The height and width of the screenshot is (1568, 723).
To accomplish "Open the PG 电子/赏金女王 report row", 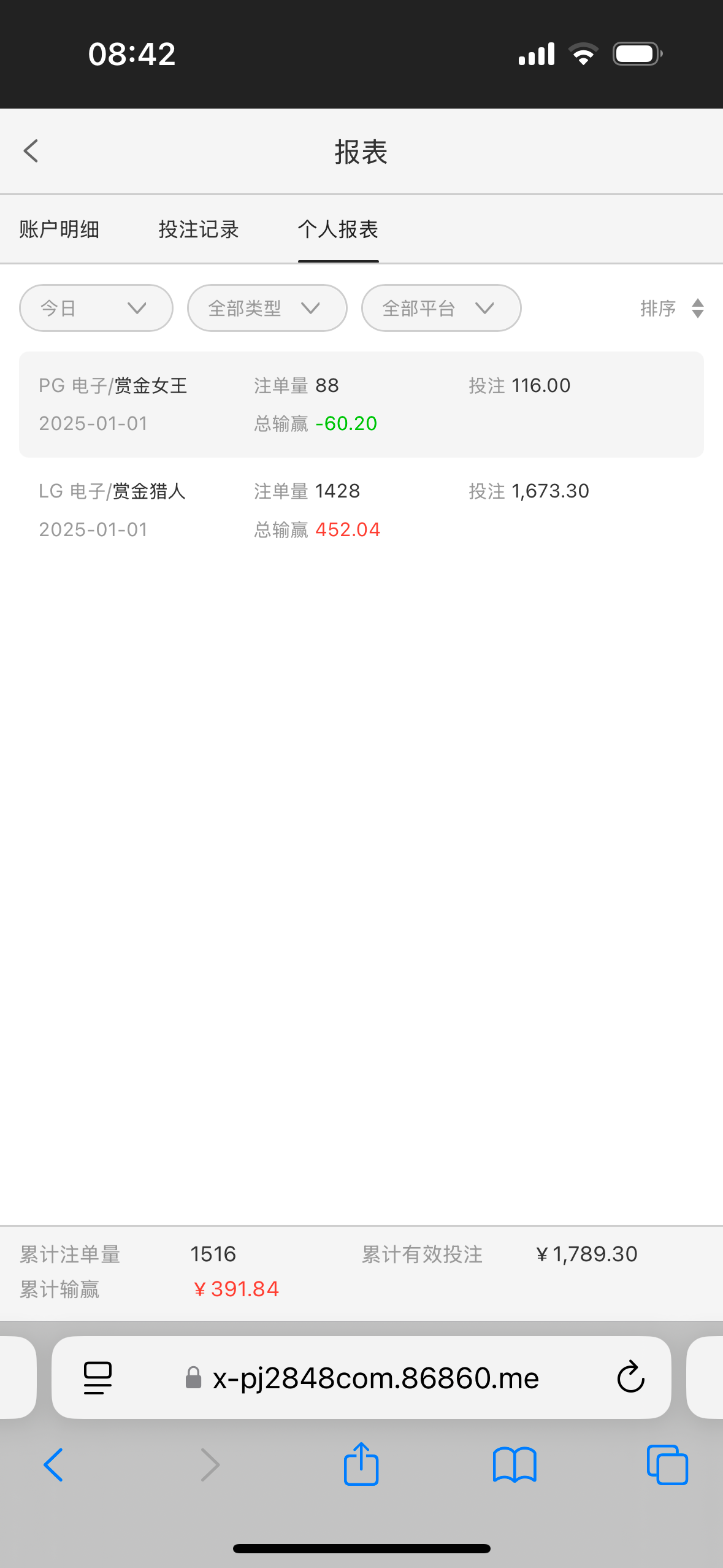I will point(361,404).
